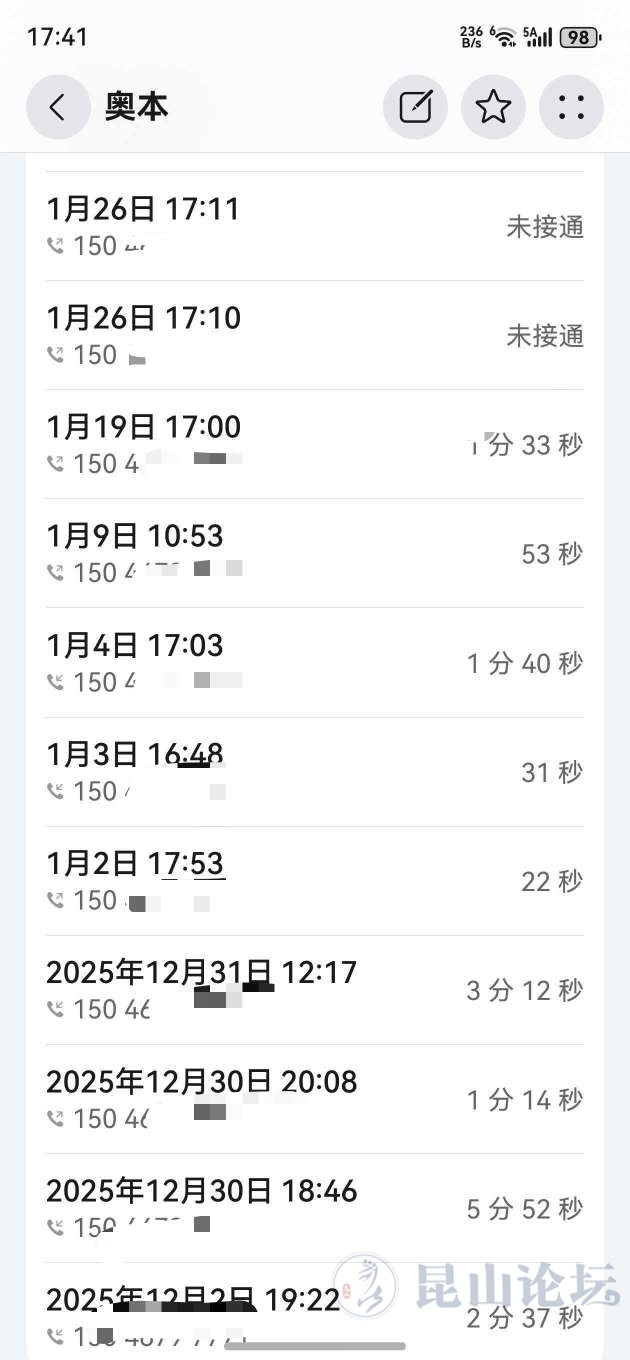Tap the 2025年12月30日 18:46 call entry
This screenshot has width=630, height=1360.
coord(314,1208)
